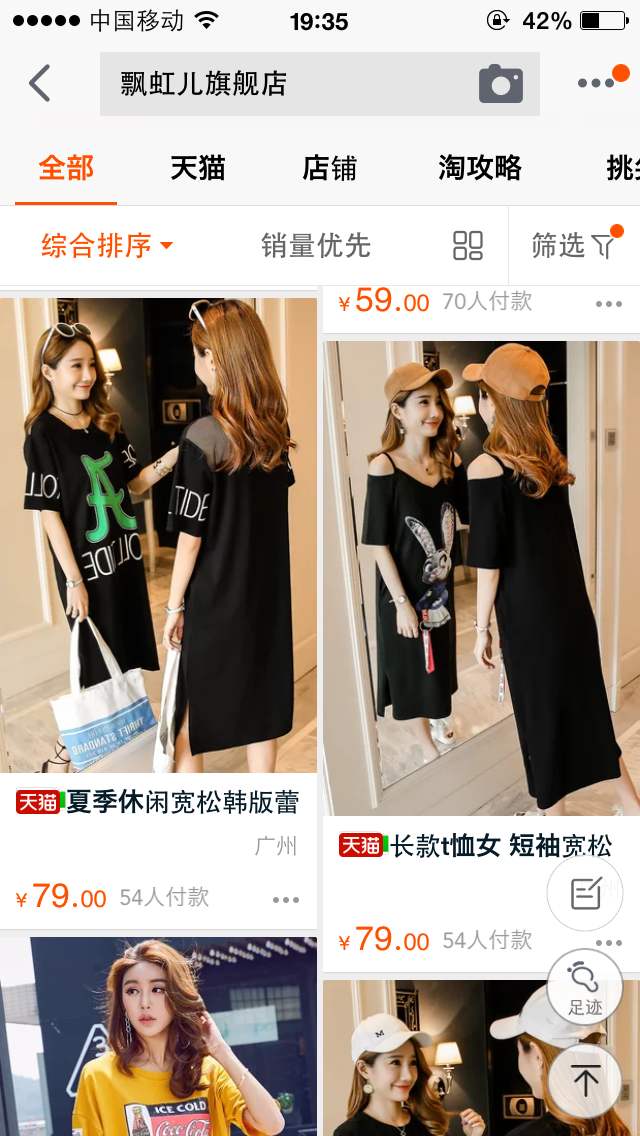Expand the 综合排序 sort dropdown
640x1136 pixels.
click(x=107, y=245)
